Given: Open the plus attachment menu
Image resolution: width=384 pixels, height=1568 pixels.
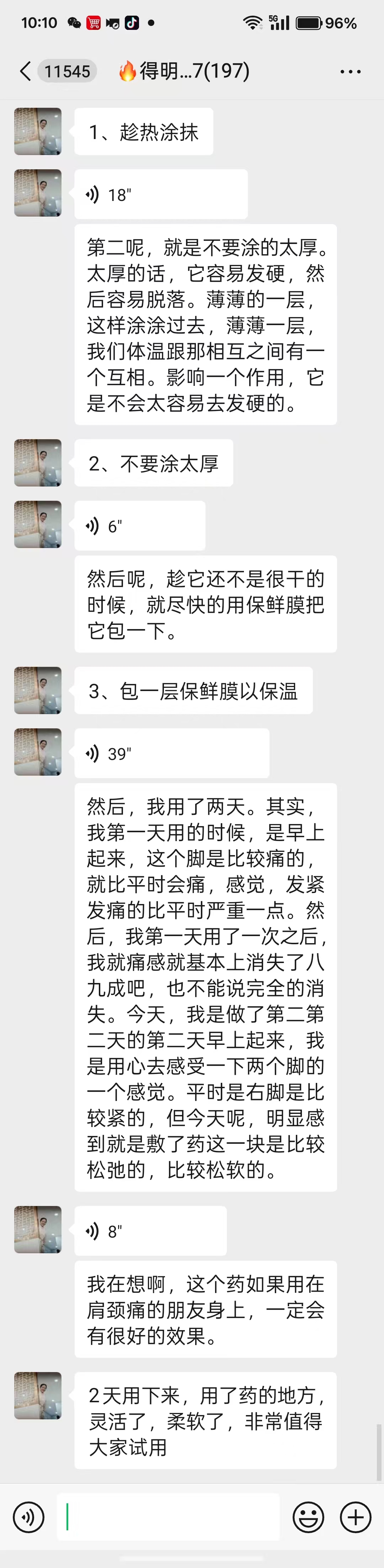Looking at the screenshot, I should click(356, 1516).
